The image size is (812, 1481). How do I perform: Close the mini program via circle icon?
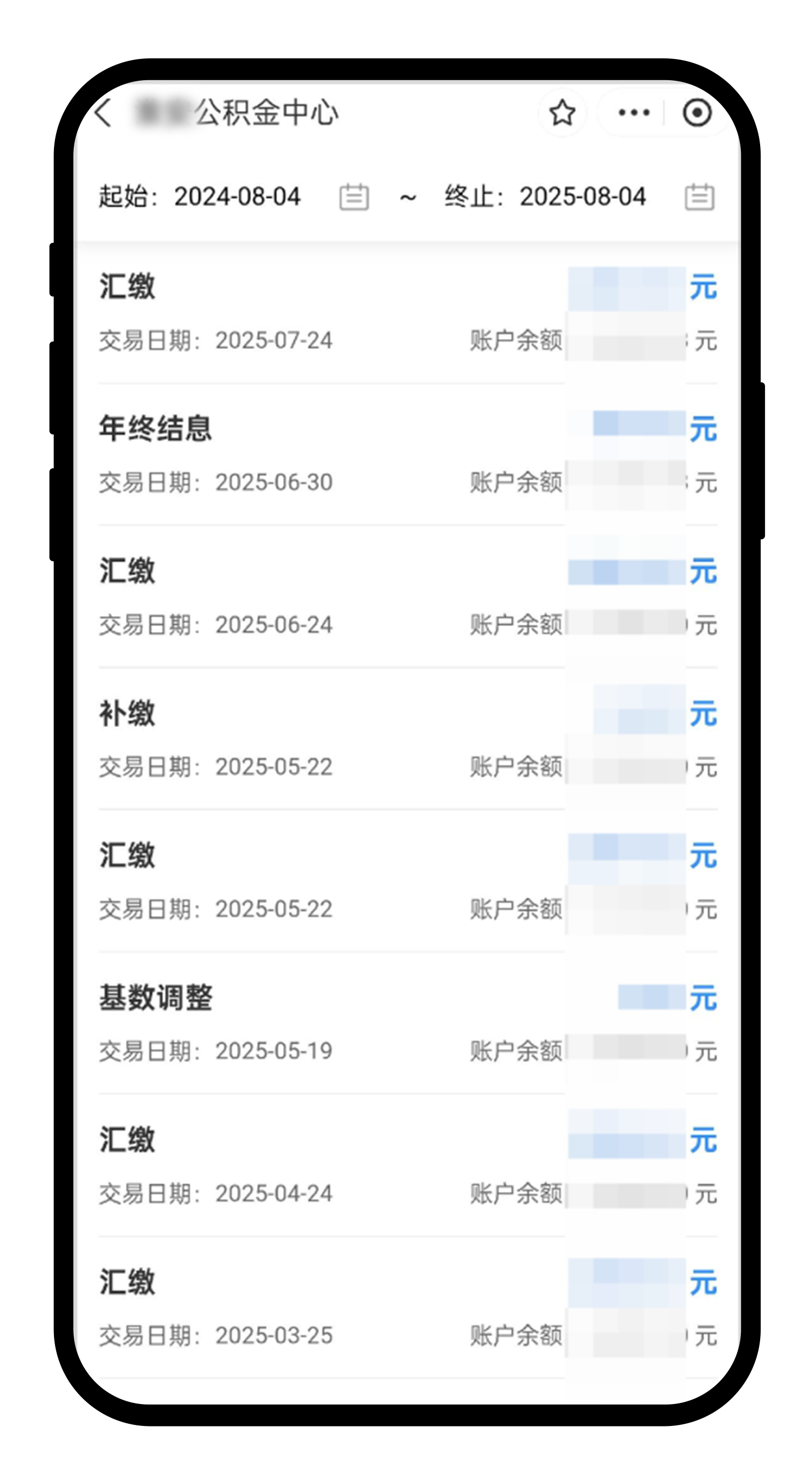click(697, 113)
